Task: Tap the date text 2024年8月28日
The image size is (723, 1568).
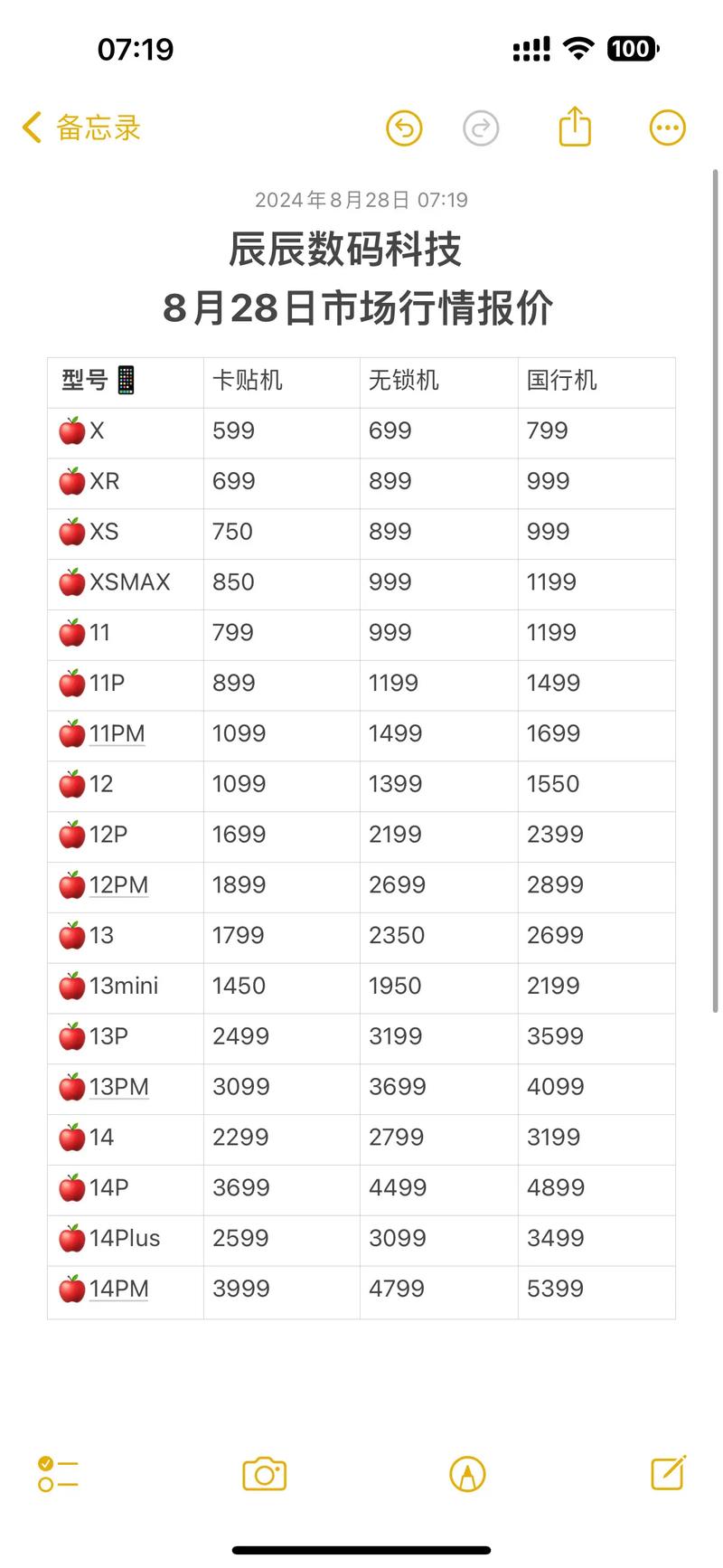Action: (x=361, y=200)
